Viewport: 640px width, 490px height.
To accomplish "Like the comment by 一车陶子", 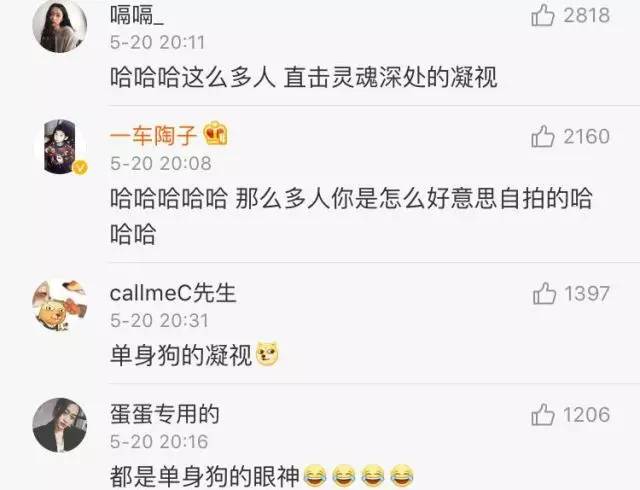I will [x=544, y=135].
